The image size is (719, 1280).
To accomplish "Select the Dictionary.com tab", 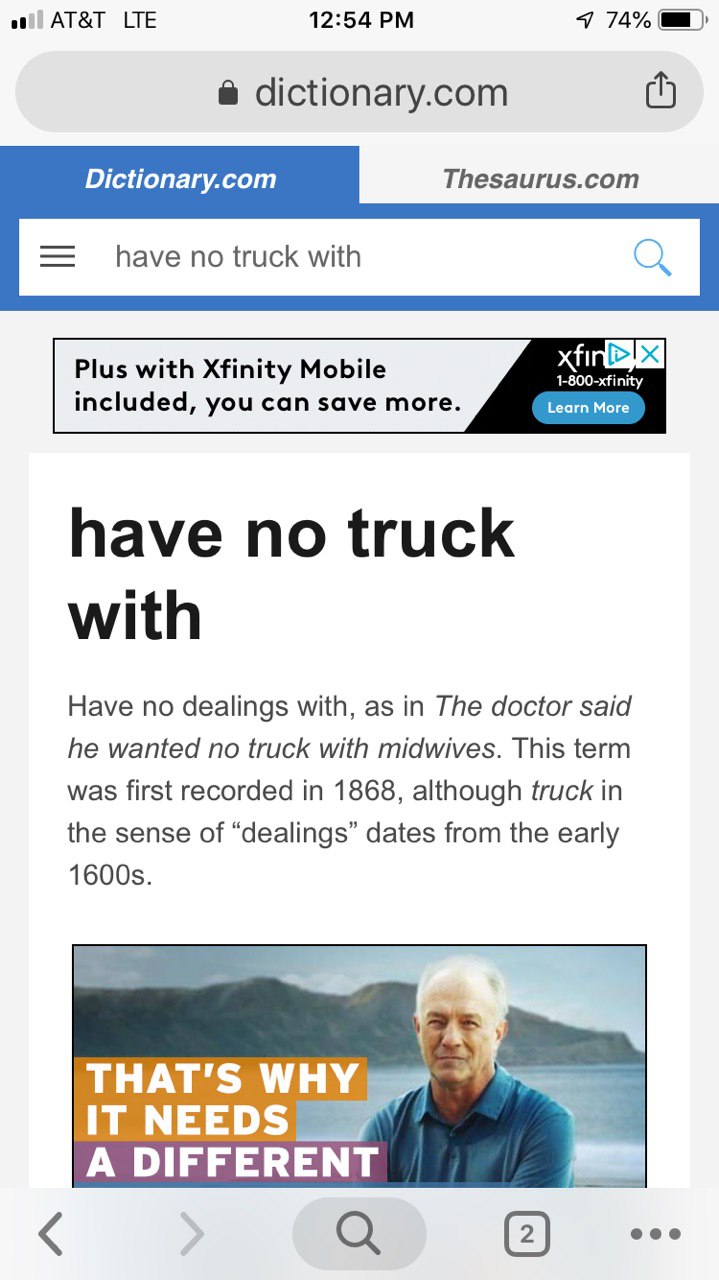I will pyautogui.click(x=180, y=179).
